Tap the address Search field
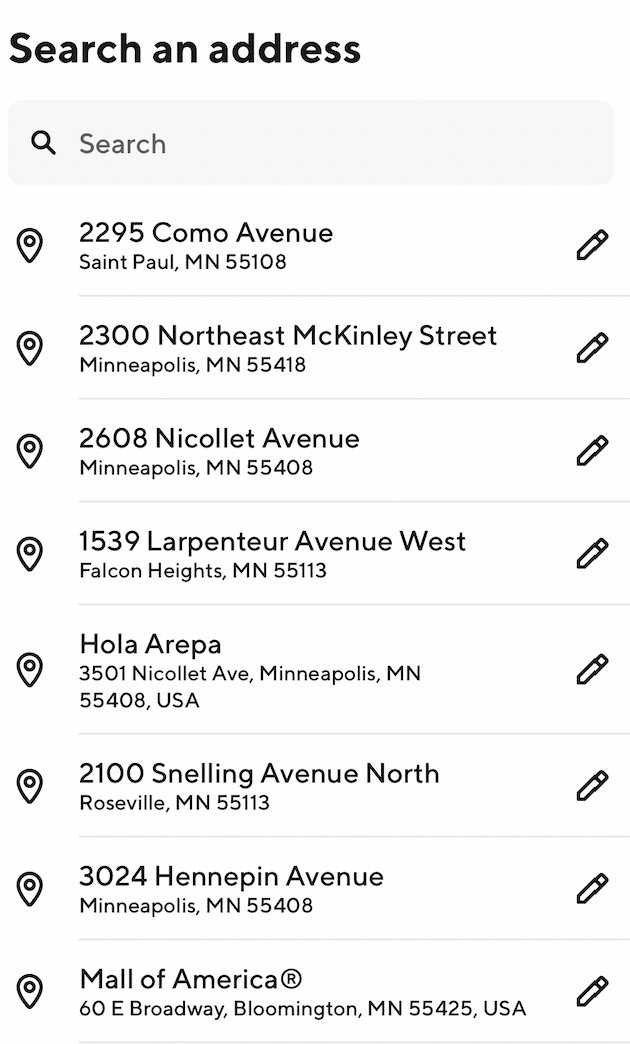The width and height of the screenshot is (630, 1044). click(311, 142)
